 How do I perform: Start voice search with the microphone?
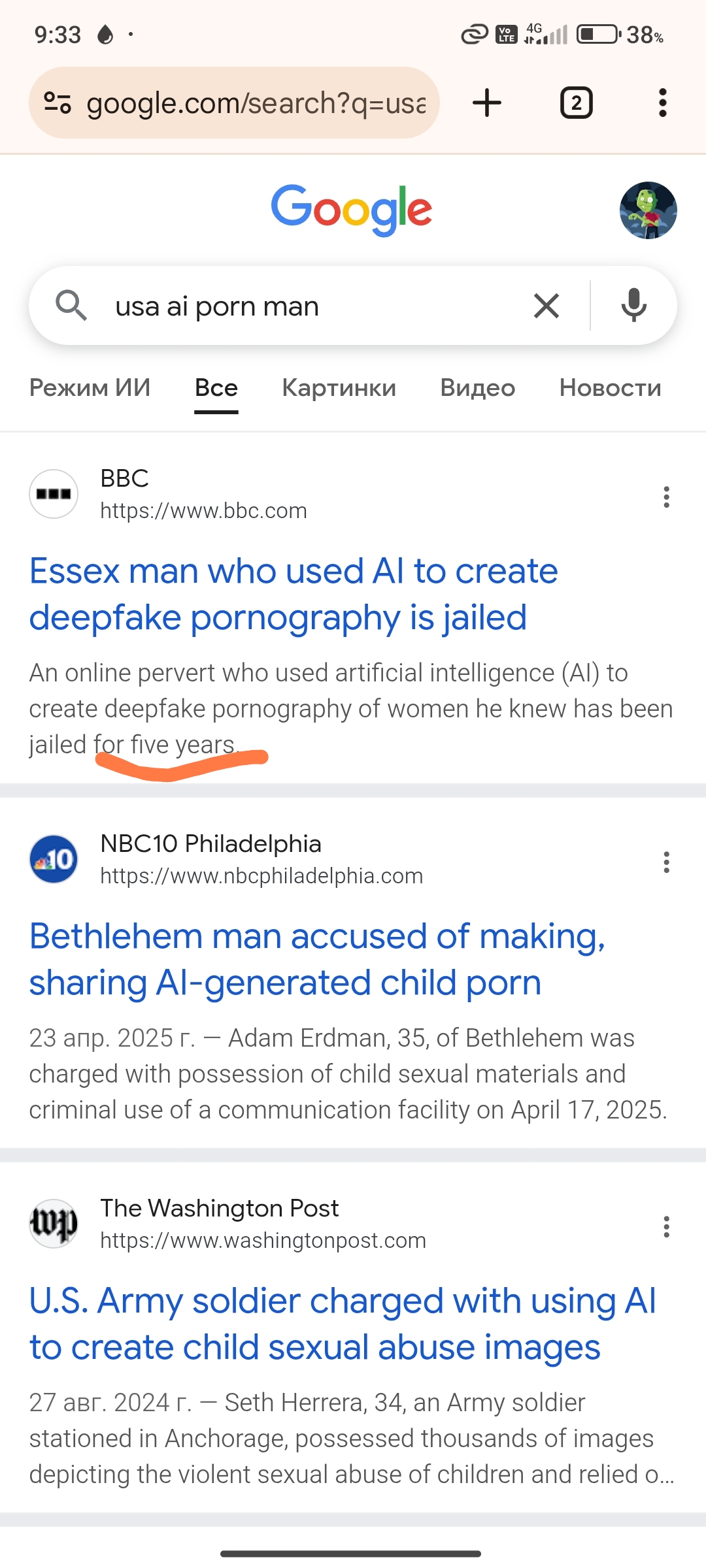pos(633,306)
